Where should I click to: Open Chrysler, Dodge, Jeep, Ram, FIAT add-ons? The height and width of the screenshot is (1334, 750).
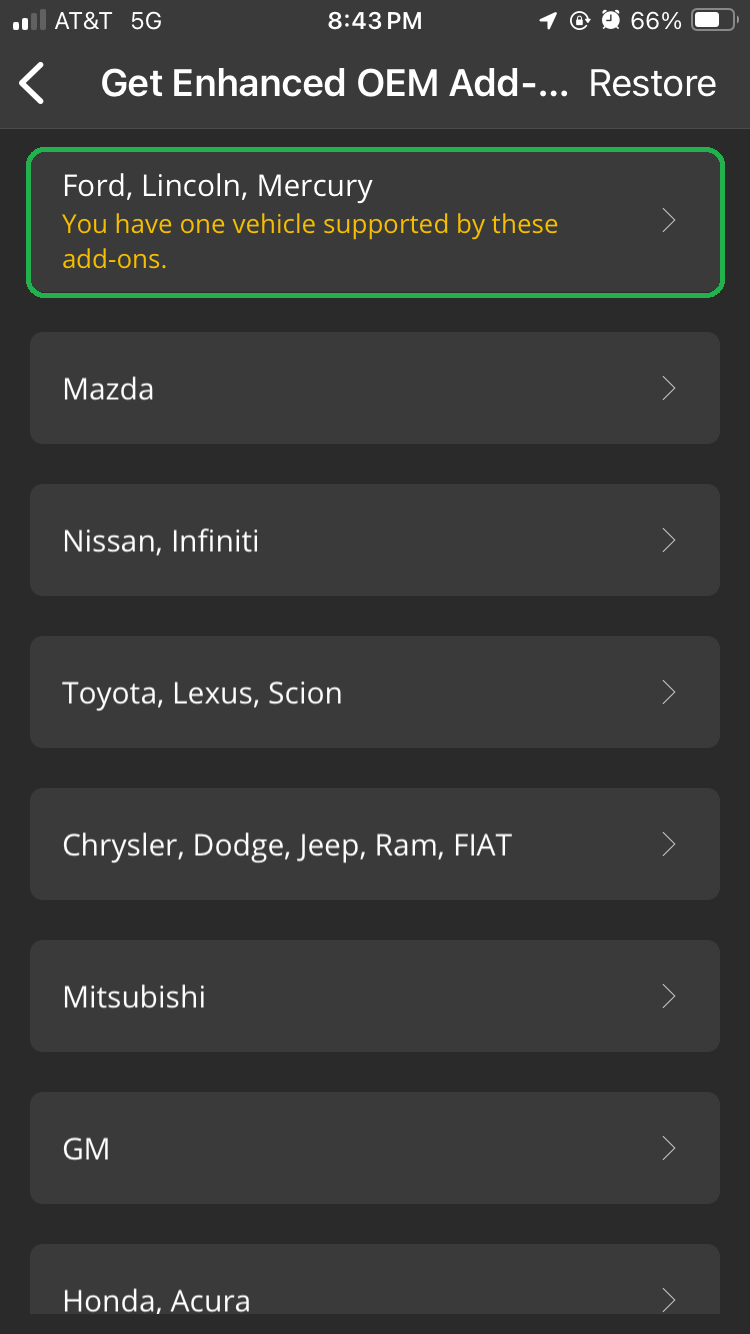(375, 844)
